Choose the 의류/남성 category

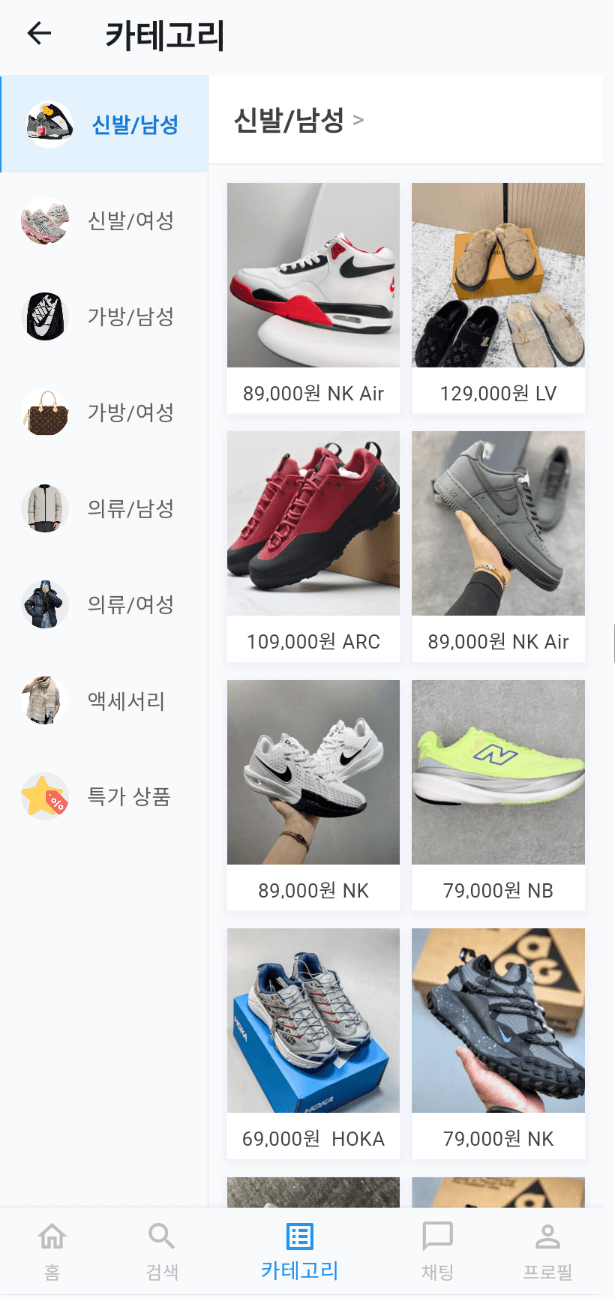click(104, 509)
